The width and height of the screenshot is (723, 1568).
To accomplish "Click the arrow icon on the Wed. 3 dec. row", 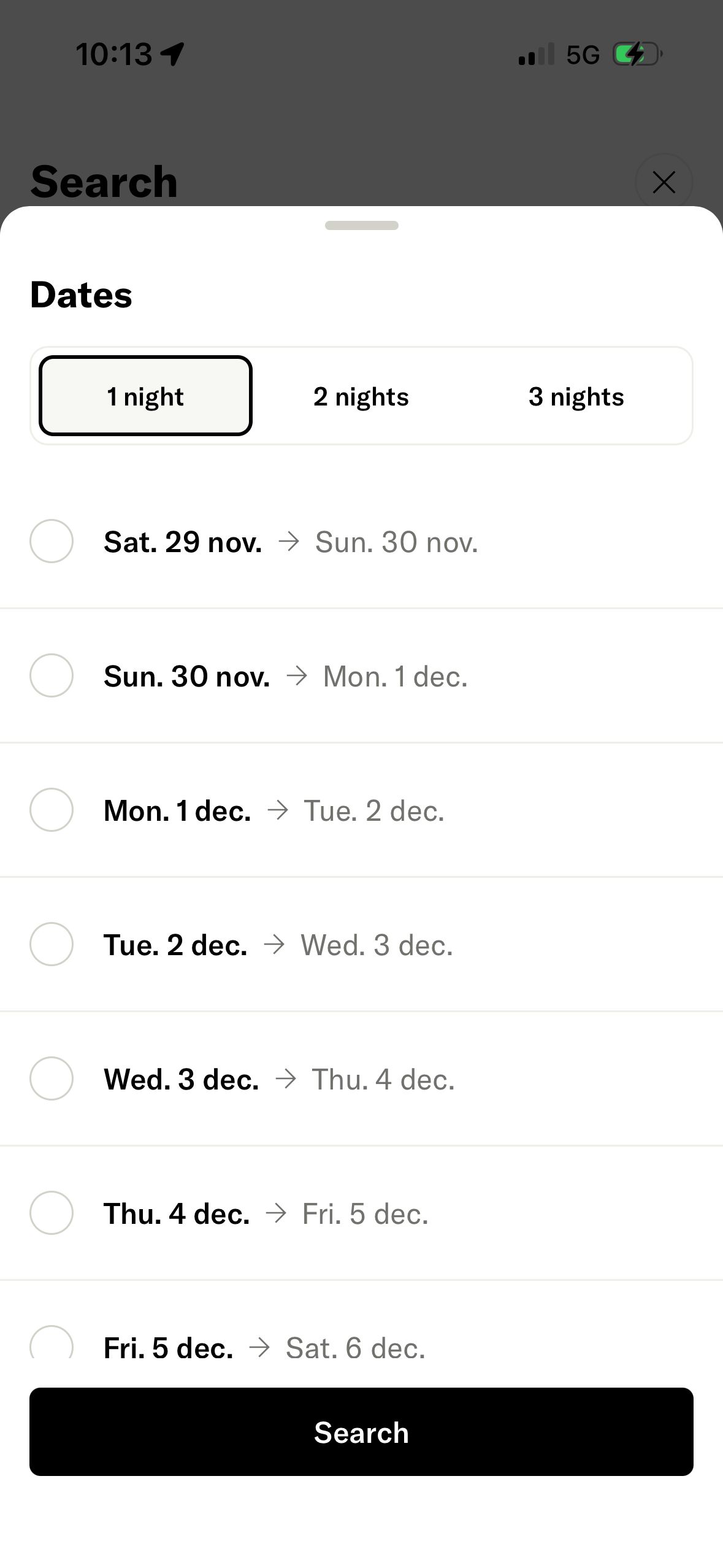I will [x=288, y=1078].
